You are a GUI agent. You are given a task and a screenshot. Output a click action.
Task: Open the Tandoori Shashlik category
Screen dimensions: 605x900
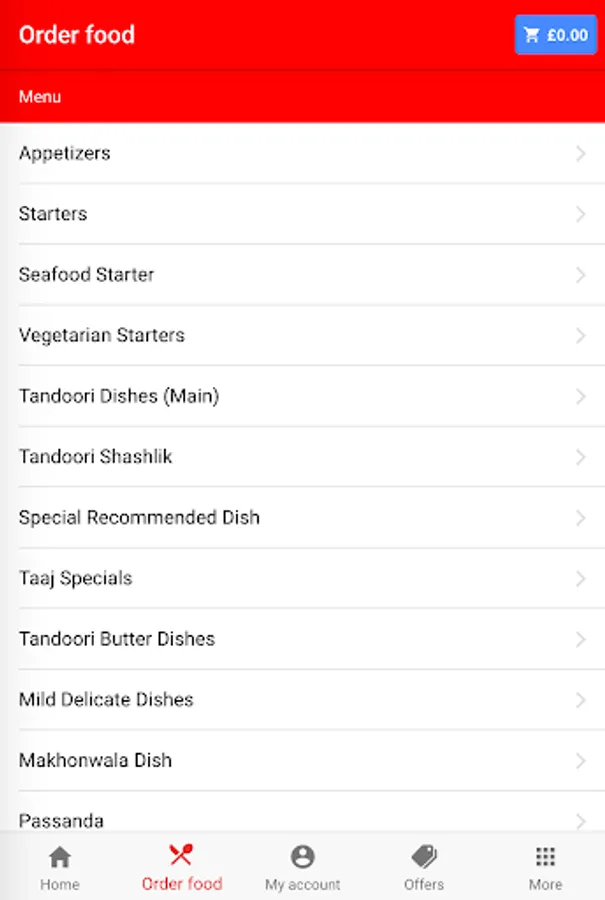click(x=302, y=457)
